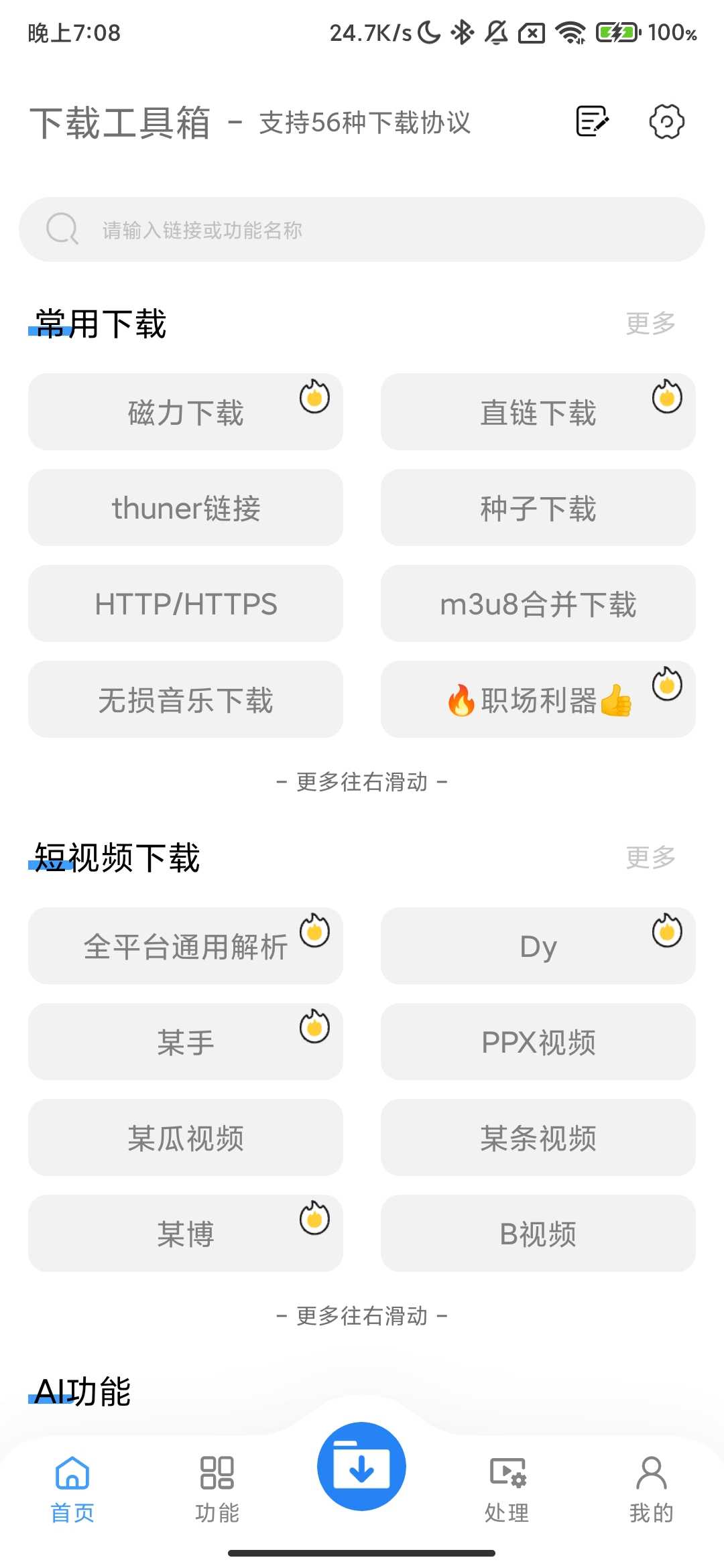
Task: Open 更多 next to 短视频下载
Action: pyautogui.click(x=649, y=858)
